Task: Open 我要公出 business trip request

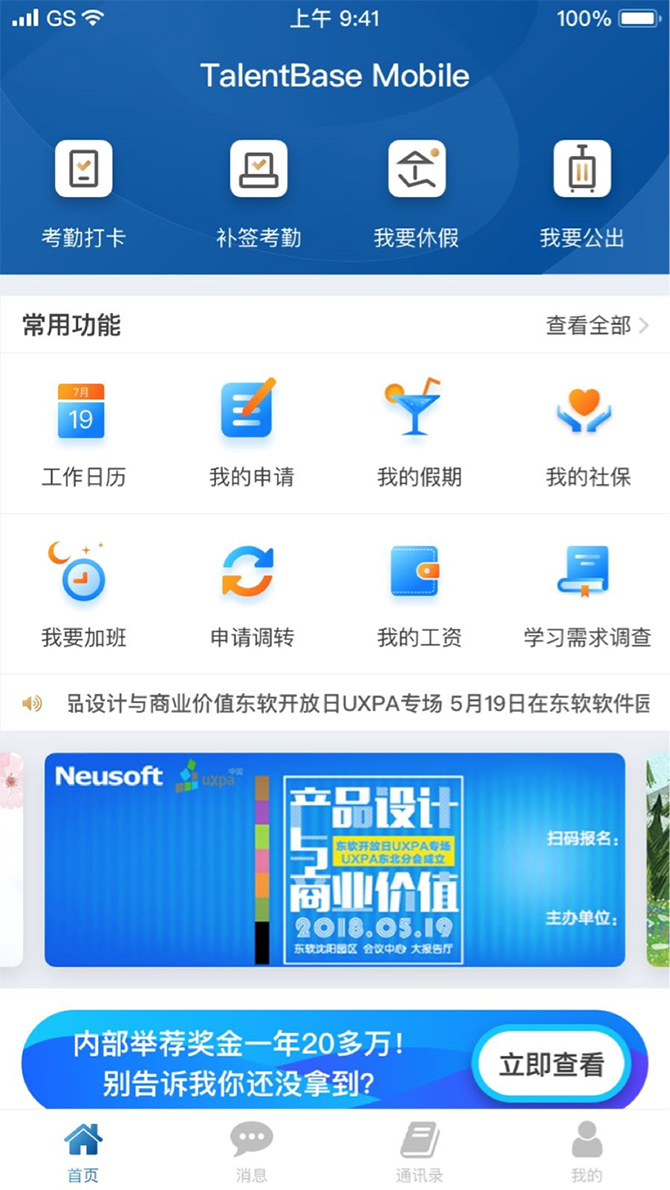Action: (x=582, y=194)
